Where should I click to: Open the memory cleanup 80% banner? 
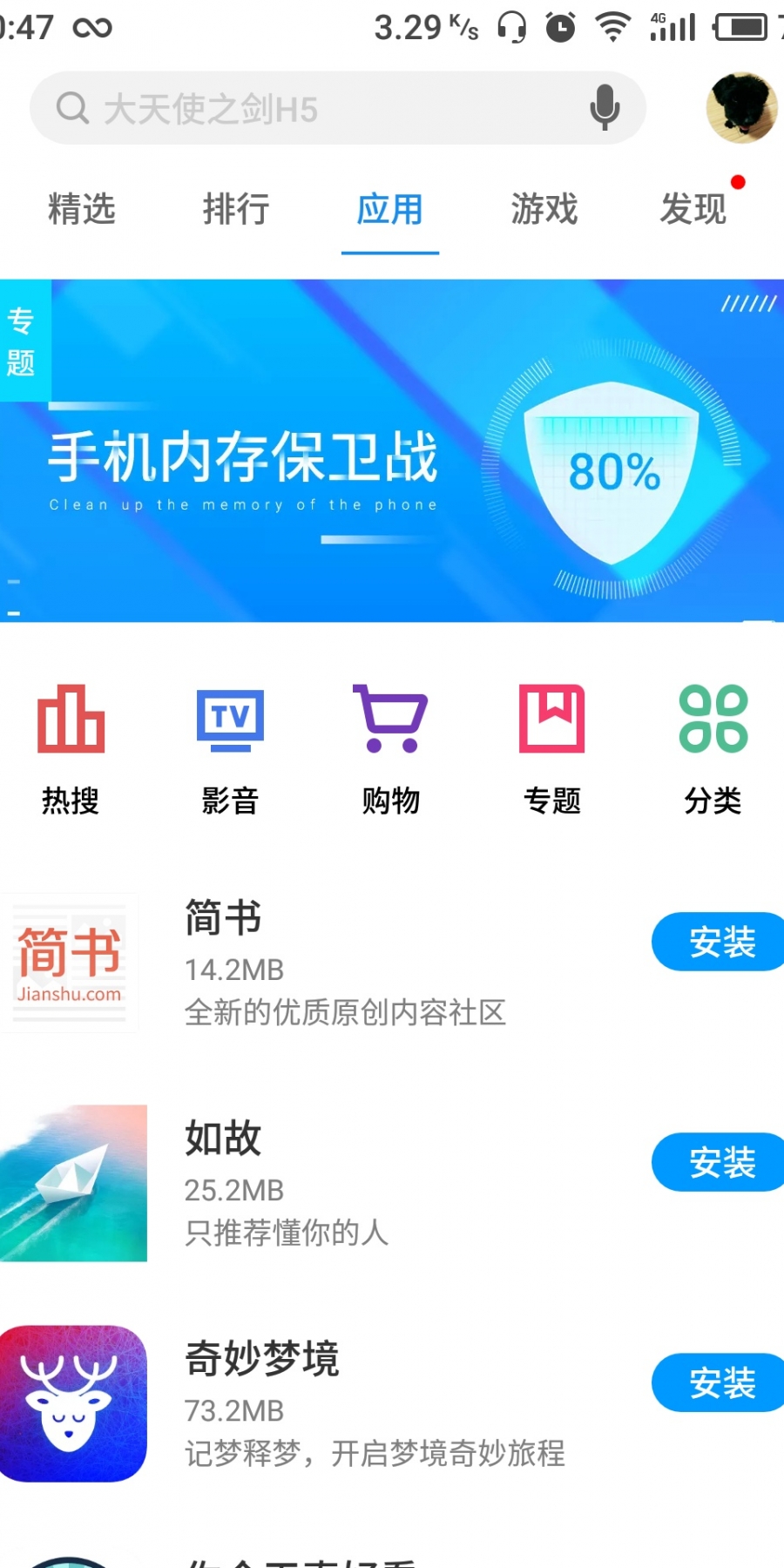pos(392,446)
